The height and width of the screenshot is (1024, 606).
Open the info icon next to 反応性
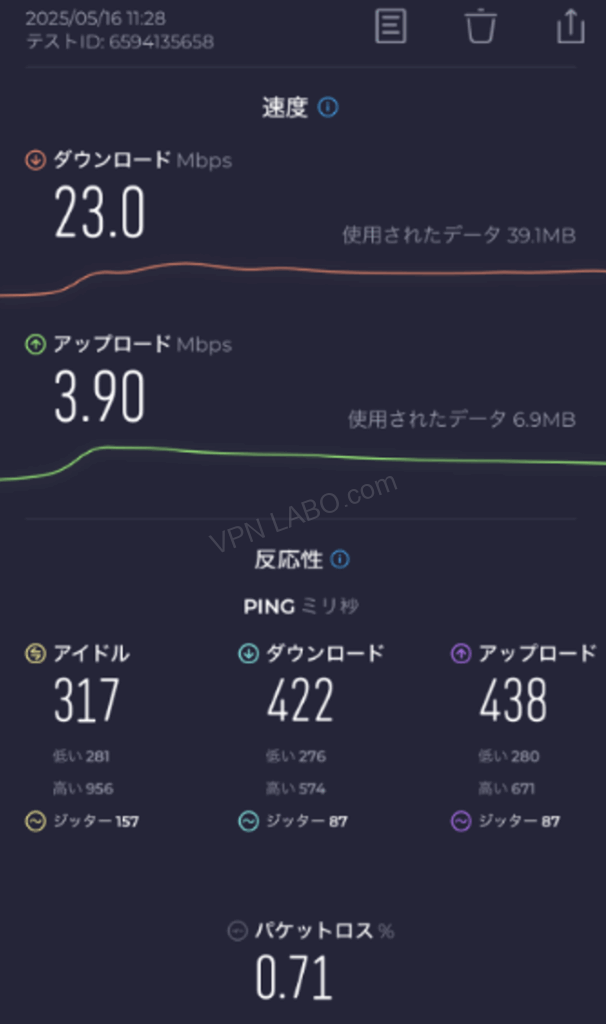tap(340, 559)
